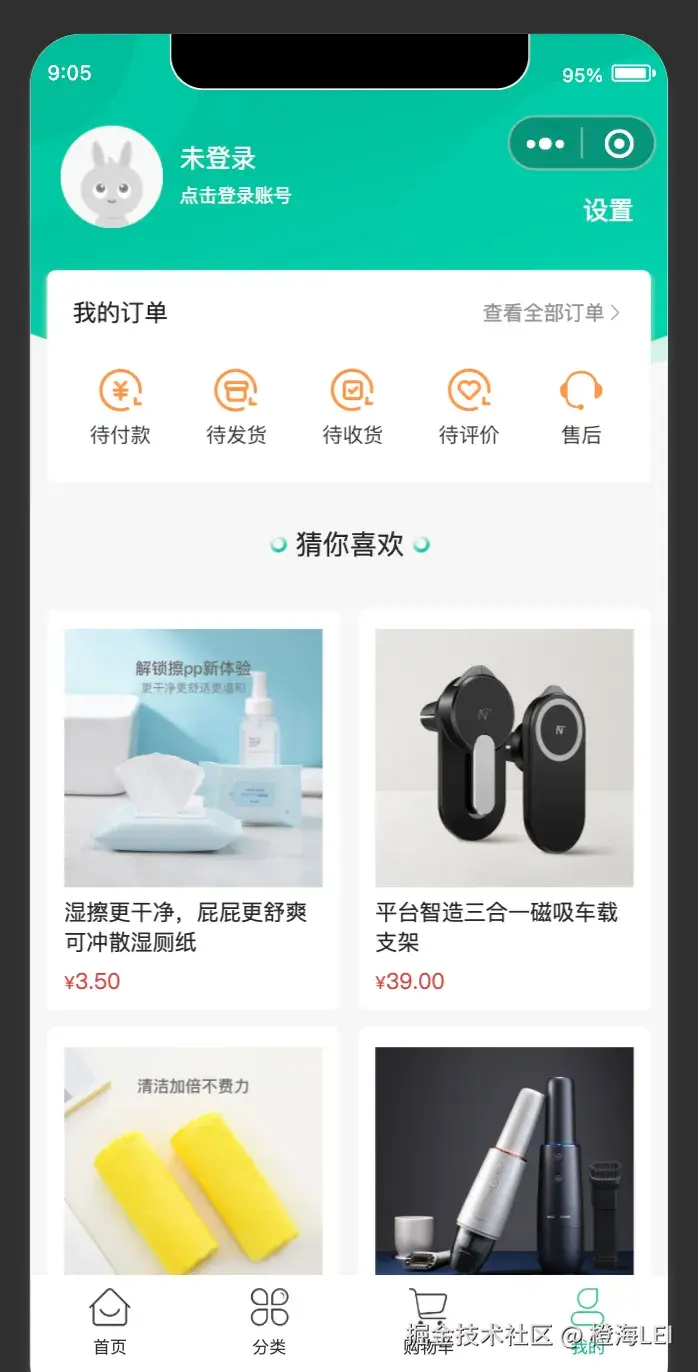Open 售后 after-sales service
Screen dimensions: 698x1372
[x=581, y=407]
